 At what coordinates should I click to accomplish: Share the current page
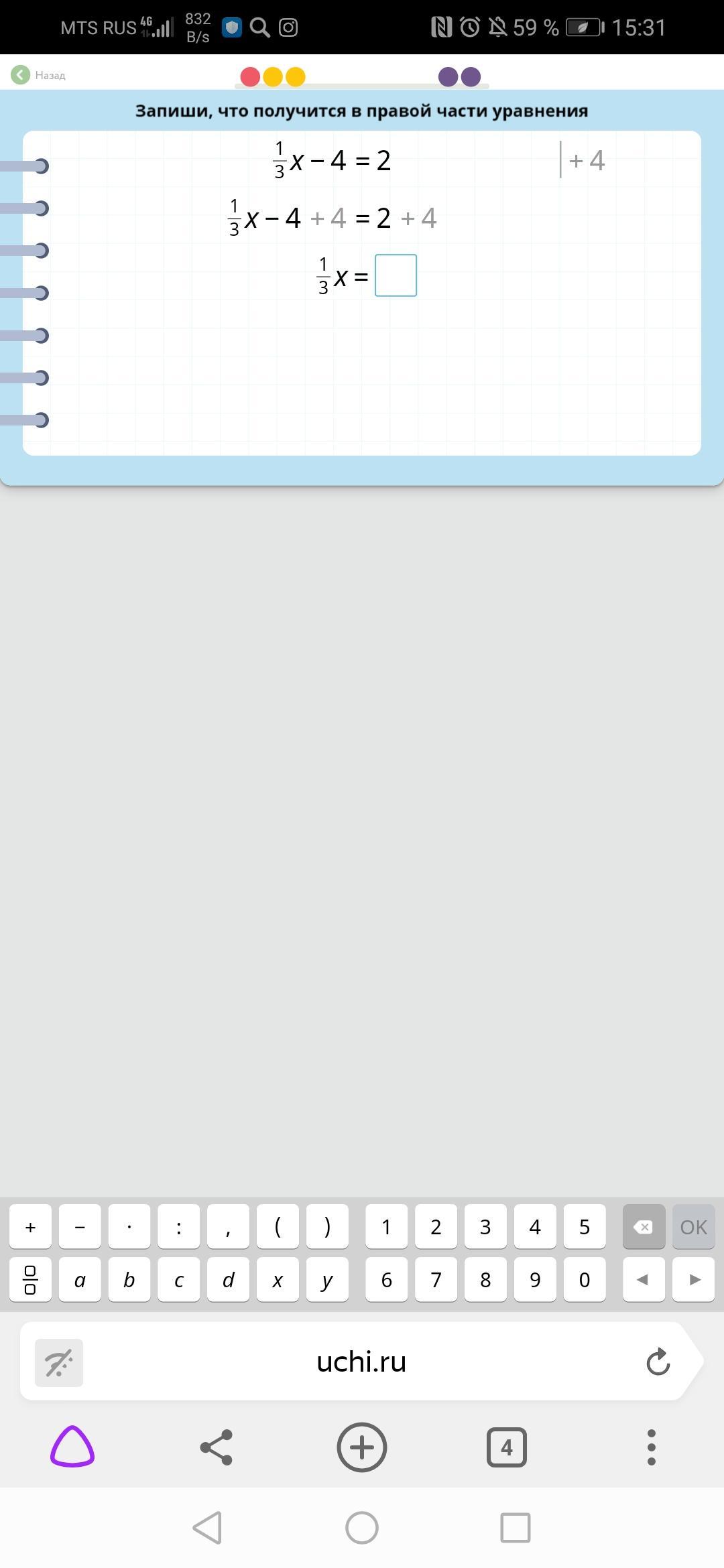pyautogui.click(x=217, y=1447)
